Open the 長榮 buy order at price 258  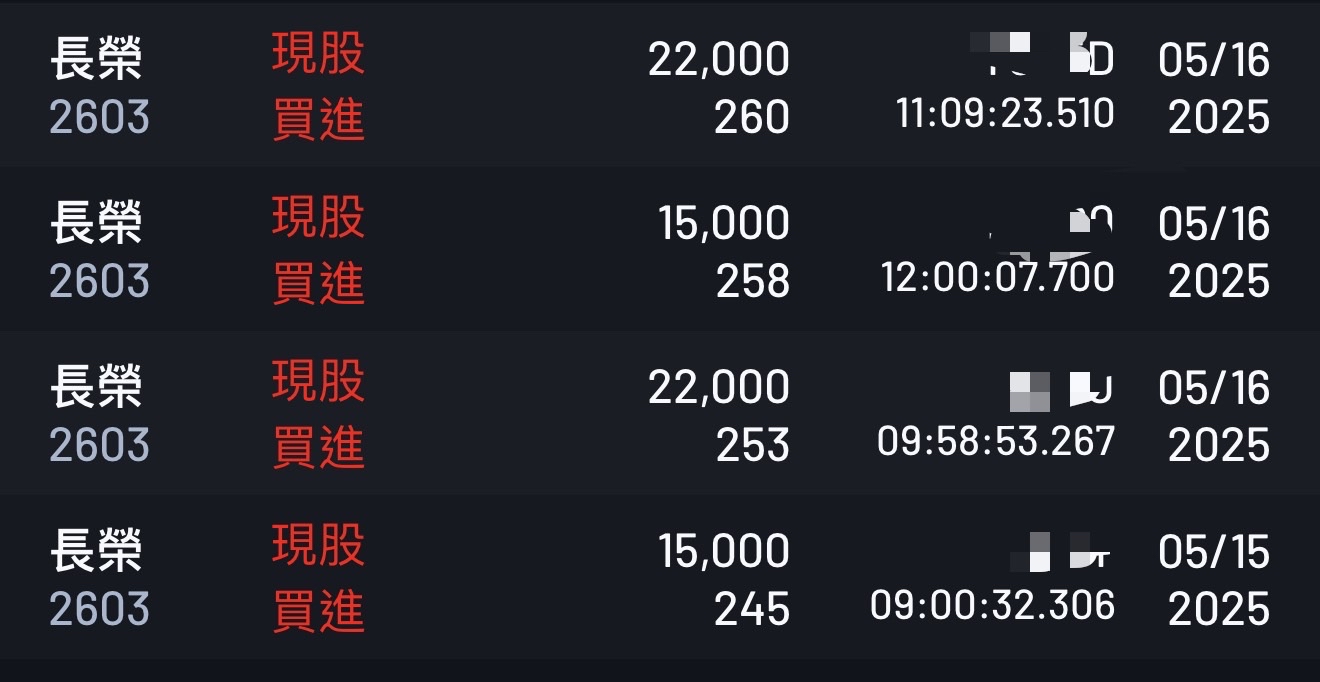point(660,252)
